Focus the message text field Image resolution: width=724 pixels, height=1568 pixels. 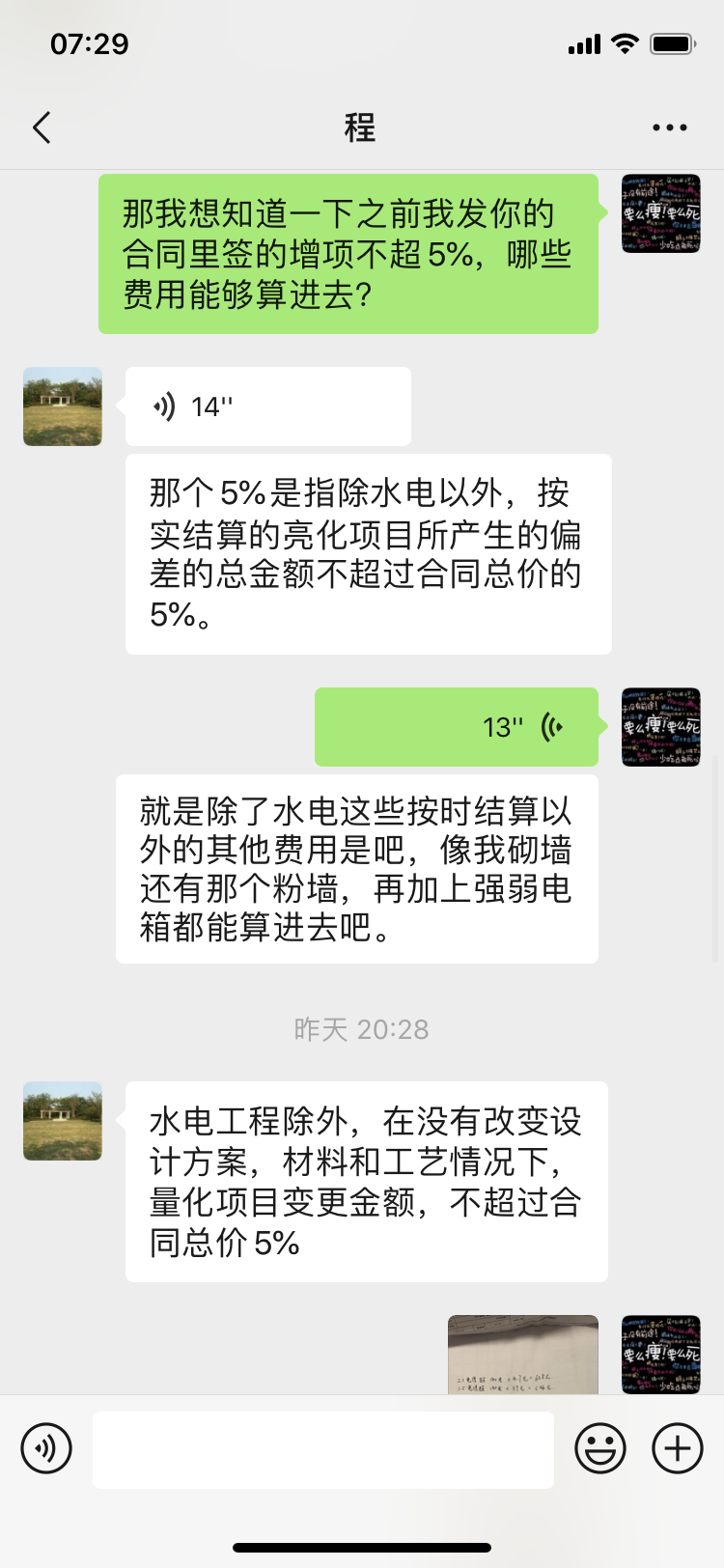click(322, 1448)
